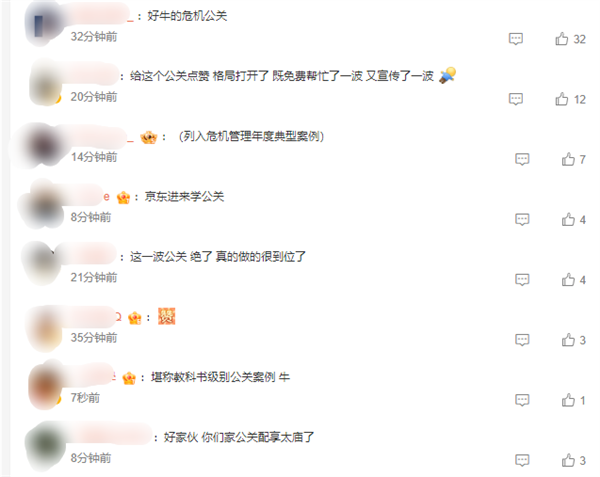
Task: Reply to the comment '好牛的危机公关'
Action: (516, 39)
